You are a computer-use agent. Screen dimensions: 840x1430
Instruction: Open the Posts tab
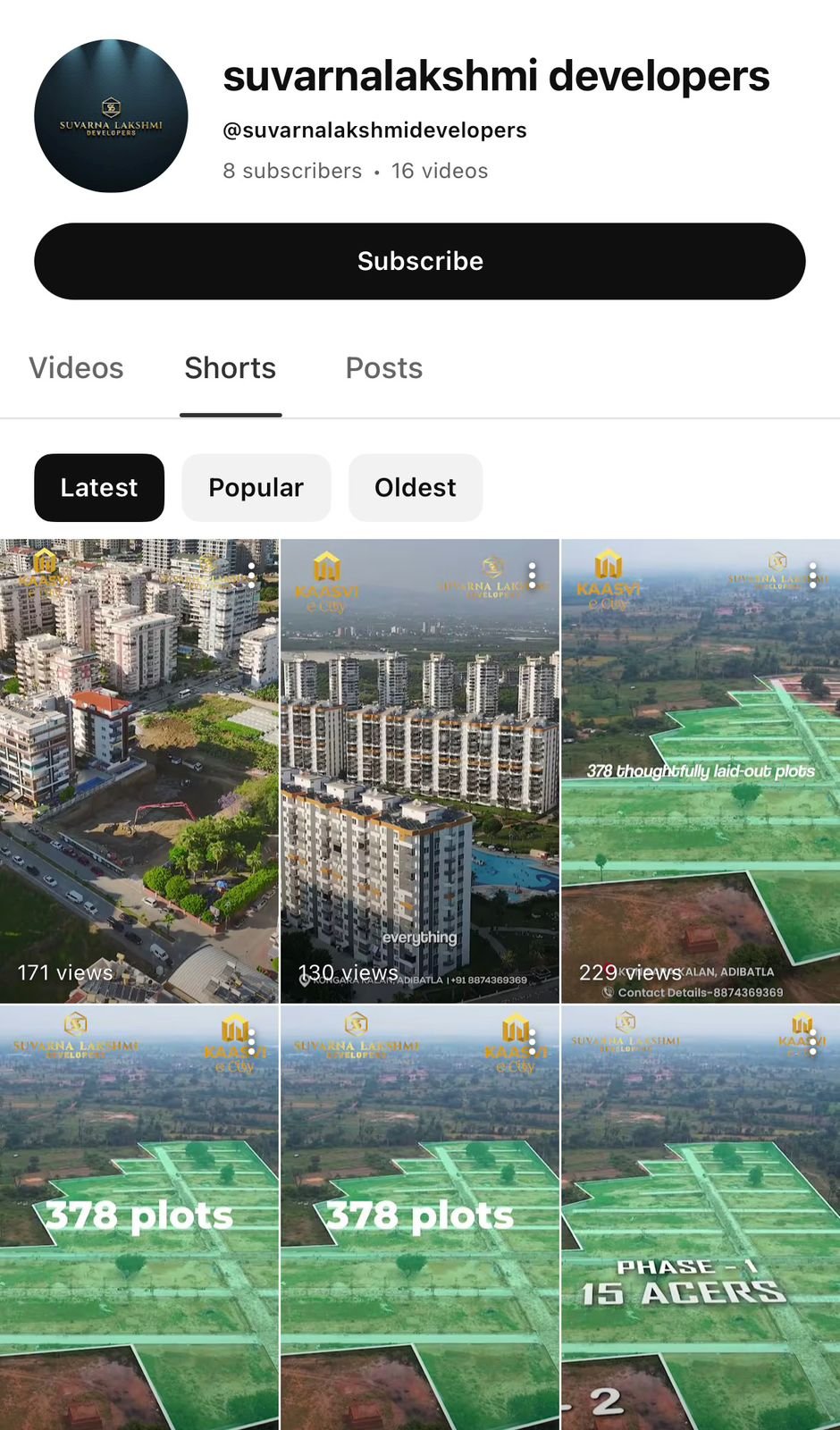coord(384,368)
